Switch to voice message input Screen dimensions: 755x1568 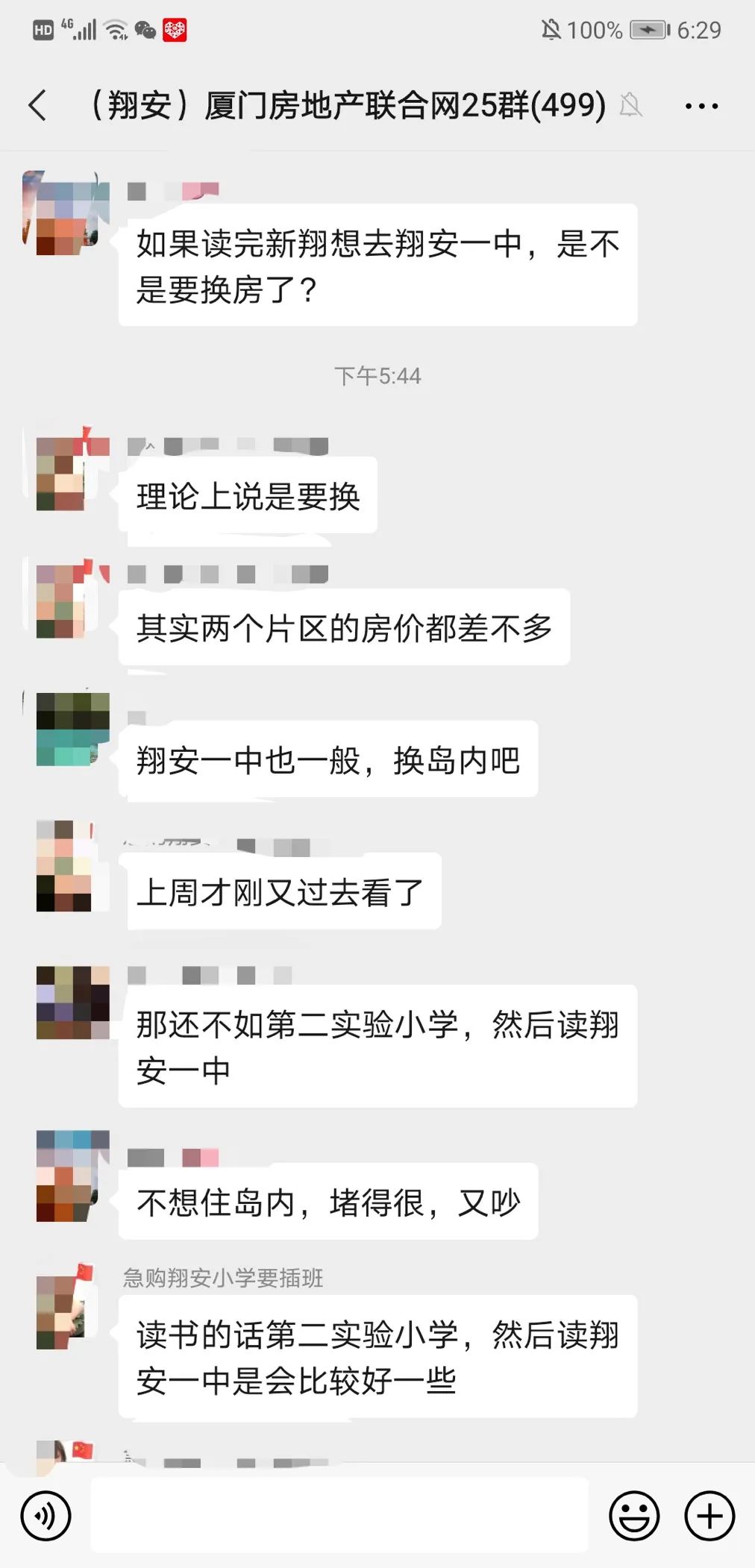pos(46,1515)
